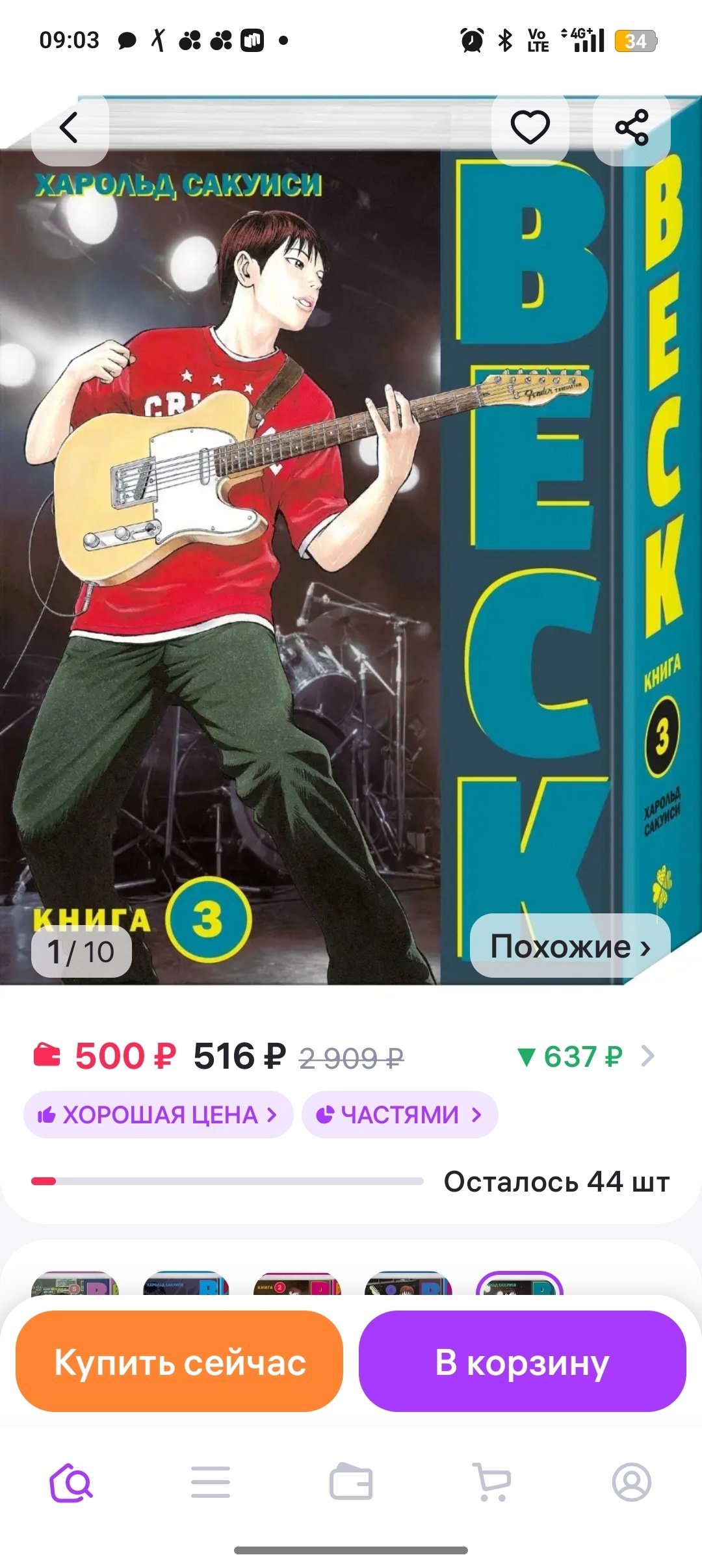This screenshot has width=702, height=1568.
Task: Open the catalog menu tab
Action: pos(211,1483)
